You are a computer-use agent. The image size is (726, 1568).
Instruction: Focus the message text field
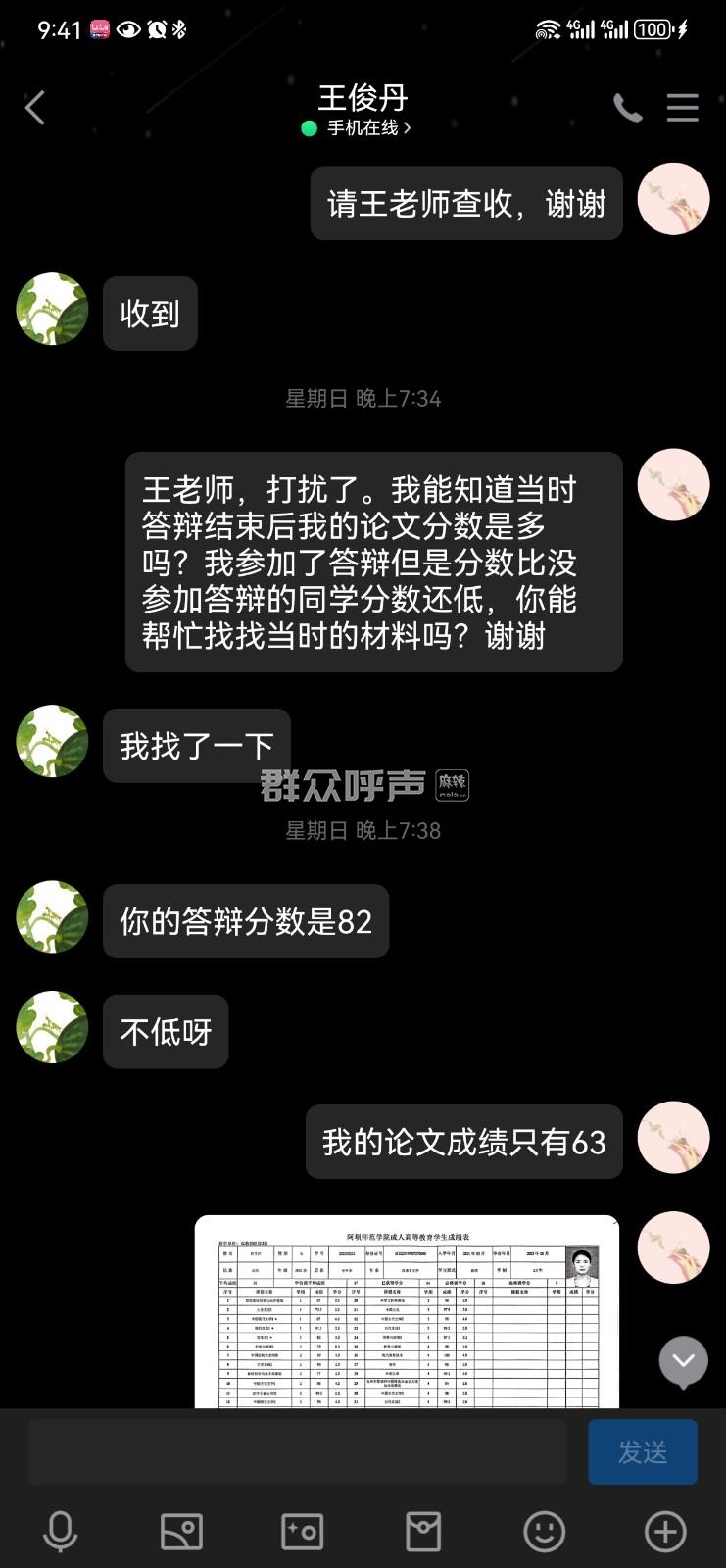point(298,1451)
